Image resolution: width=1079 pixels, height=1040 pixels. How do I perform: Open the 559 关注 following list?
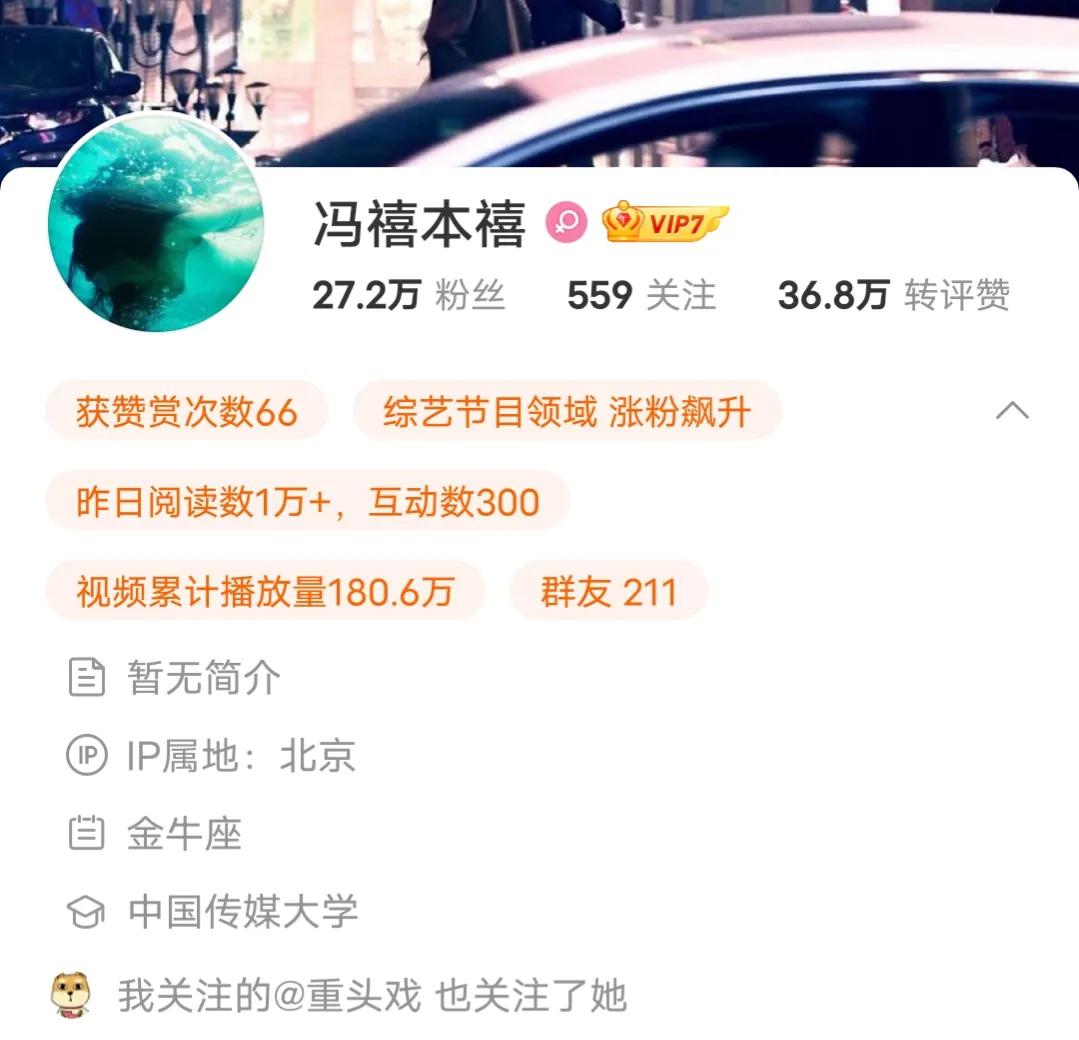pyautogui.click(x=641, y=296)
